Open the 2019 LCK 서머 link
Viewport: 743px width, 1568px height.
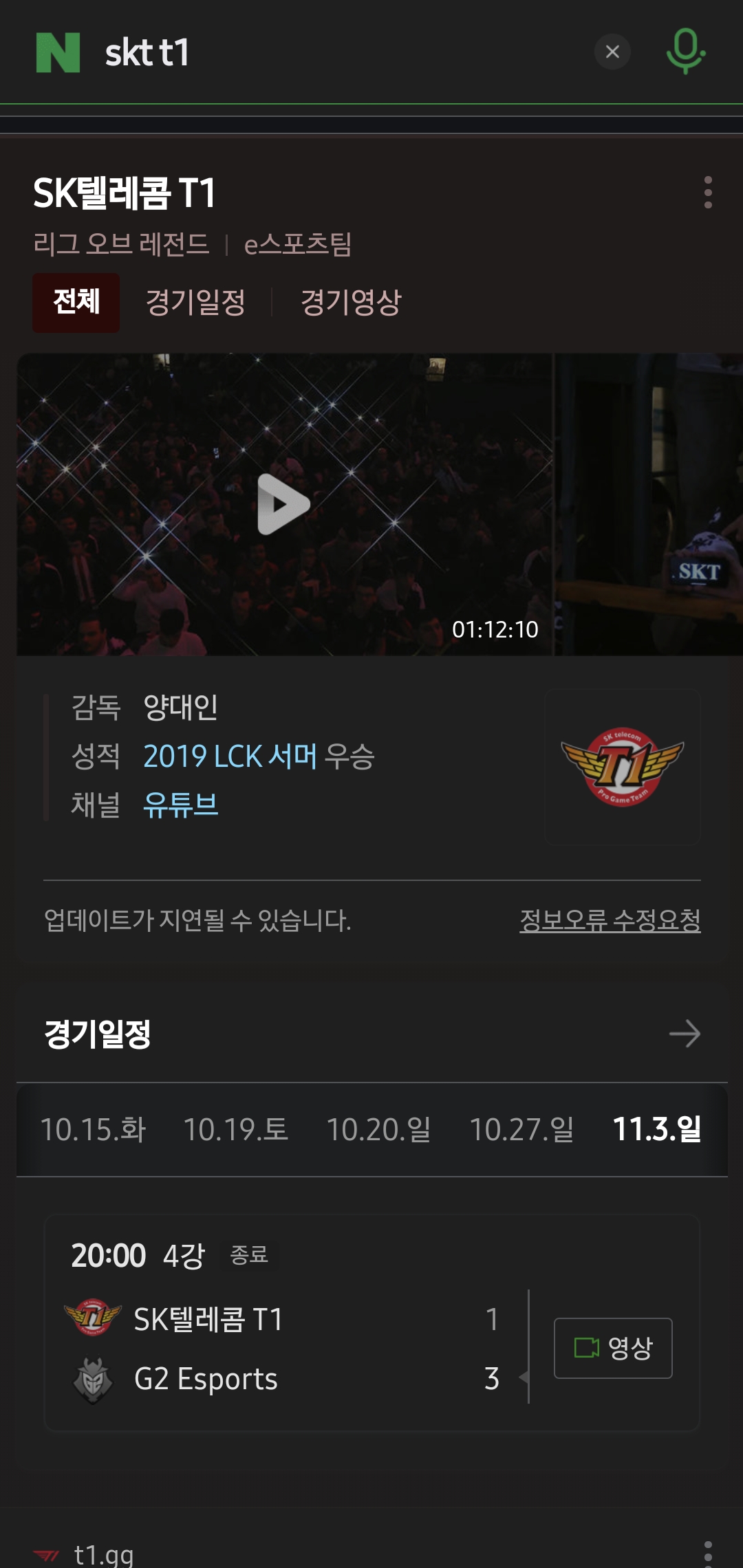pyautogui.click(x=230, y=756)
